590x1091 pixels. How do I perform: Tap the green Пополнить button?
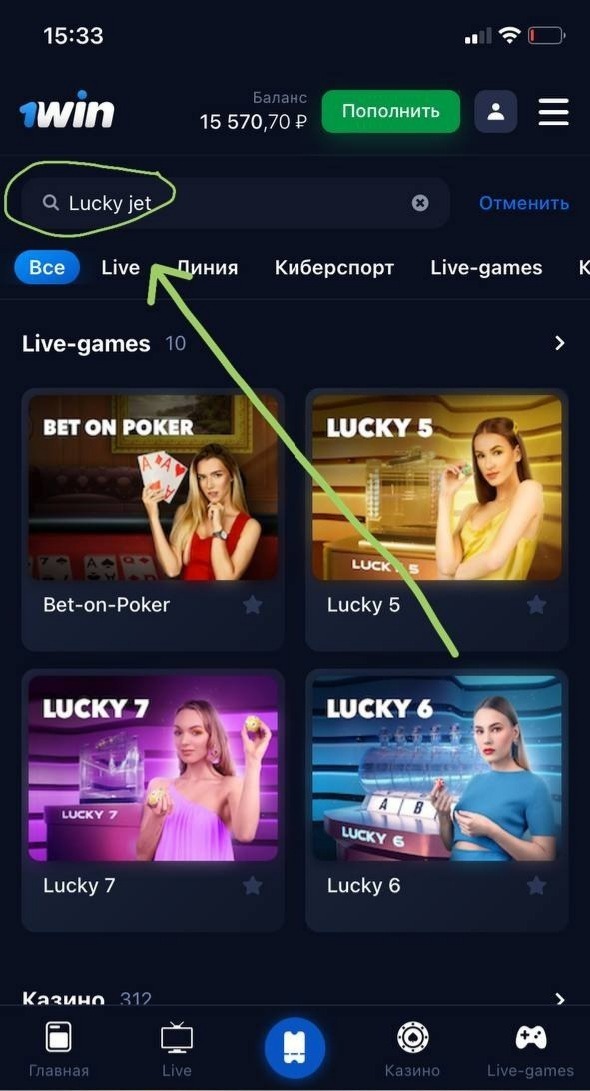[x=390, y=111]
